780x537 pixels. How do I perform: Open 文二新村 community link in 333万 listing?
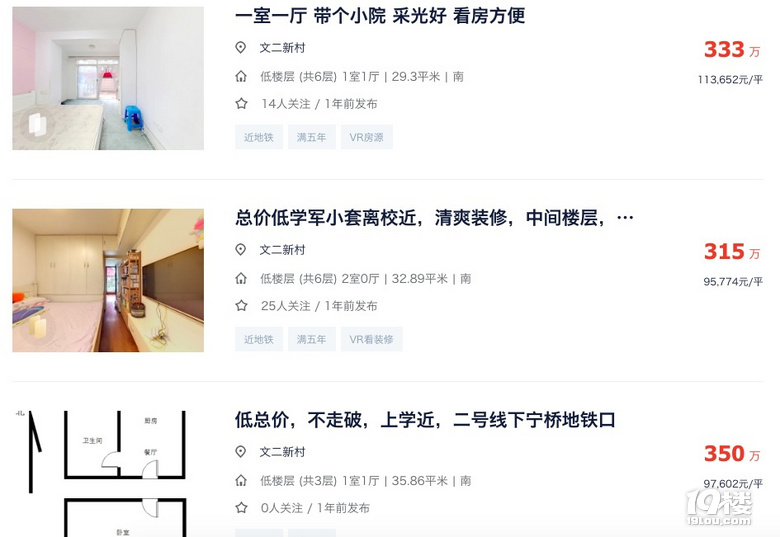point(282,48)
